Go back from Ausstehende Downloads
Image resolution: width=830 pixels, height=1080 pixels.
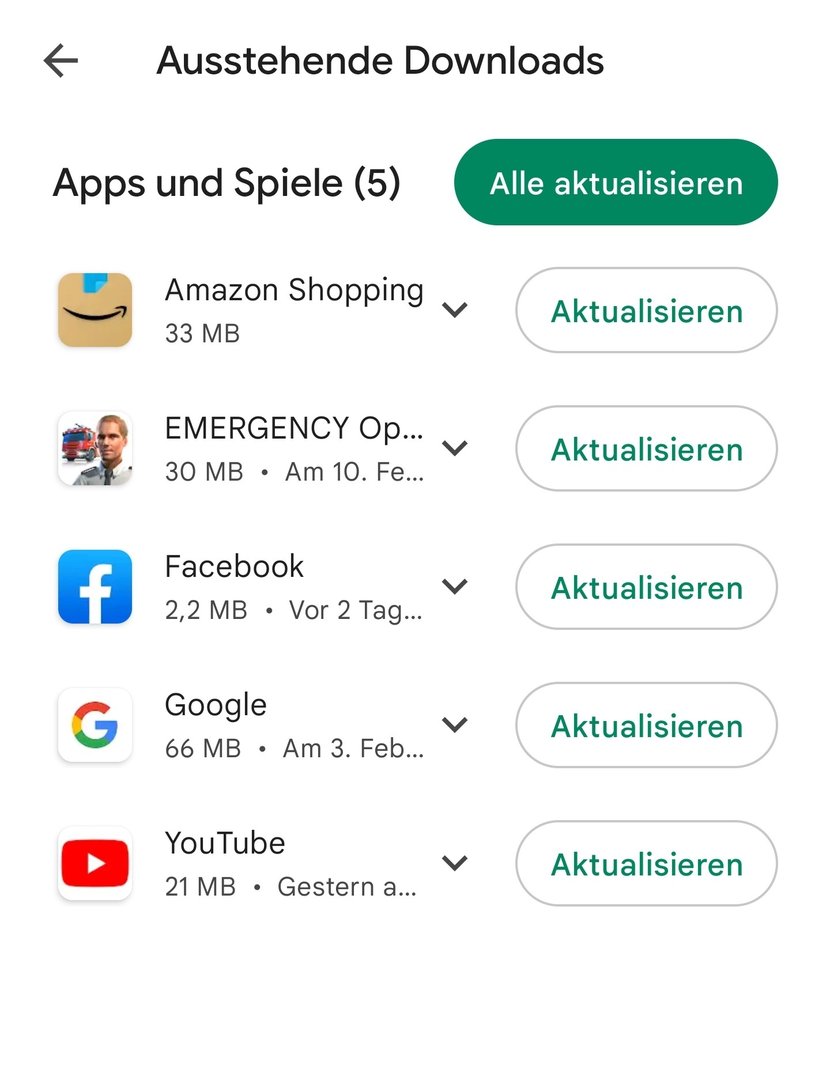(x=61, y=61)
